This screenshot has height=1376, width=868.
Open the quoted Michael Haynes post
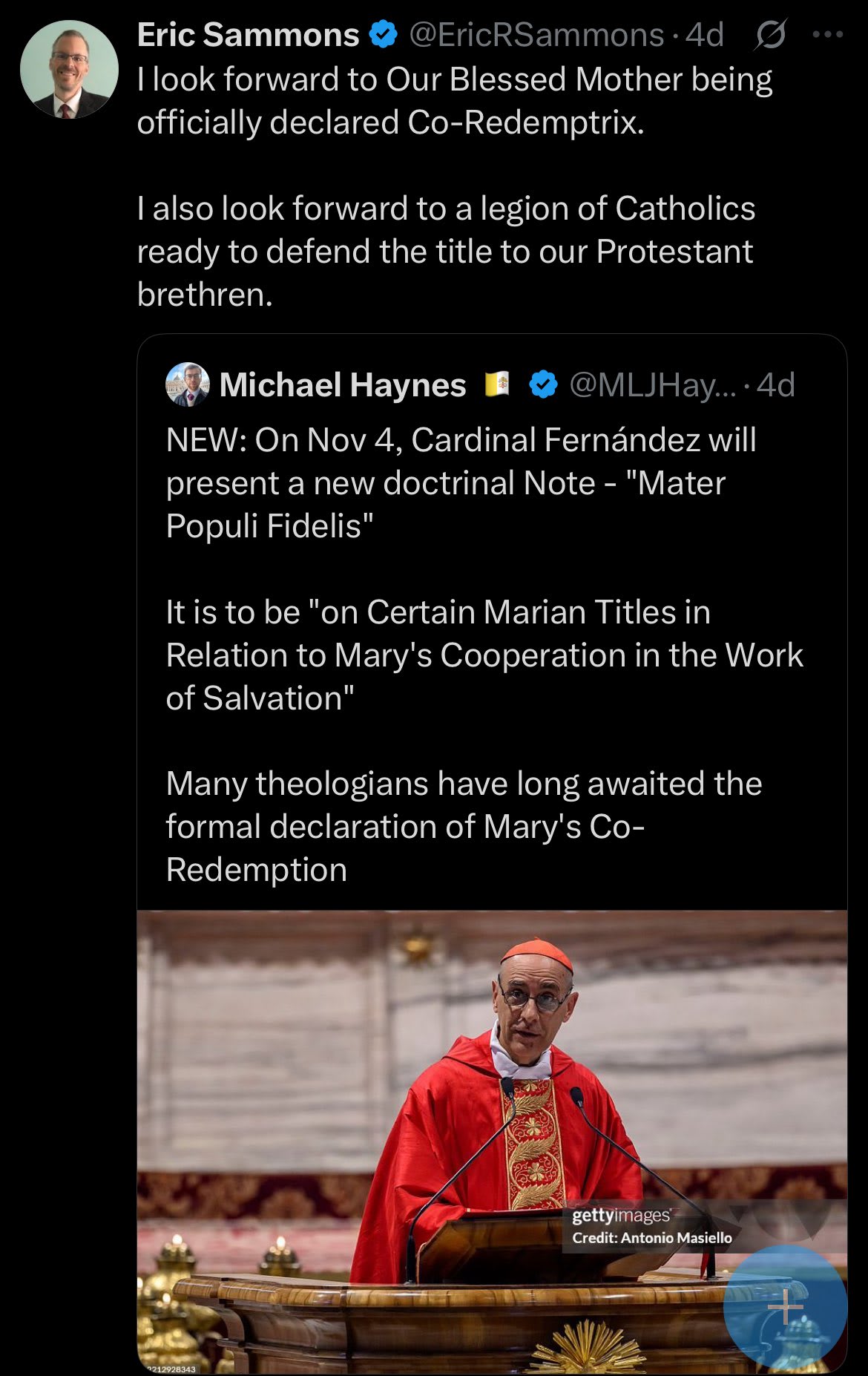(x=484, y=653)
